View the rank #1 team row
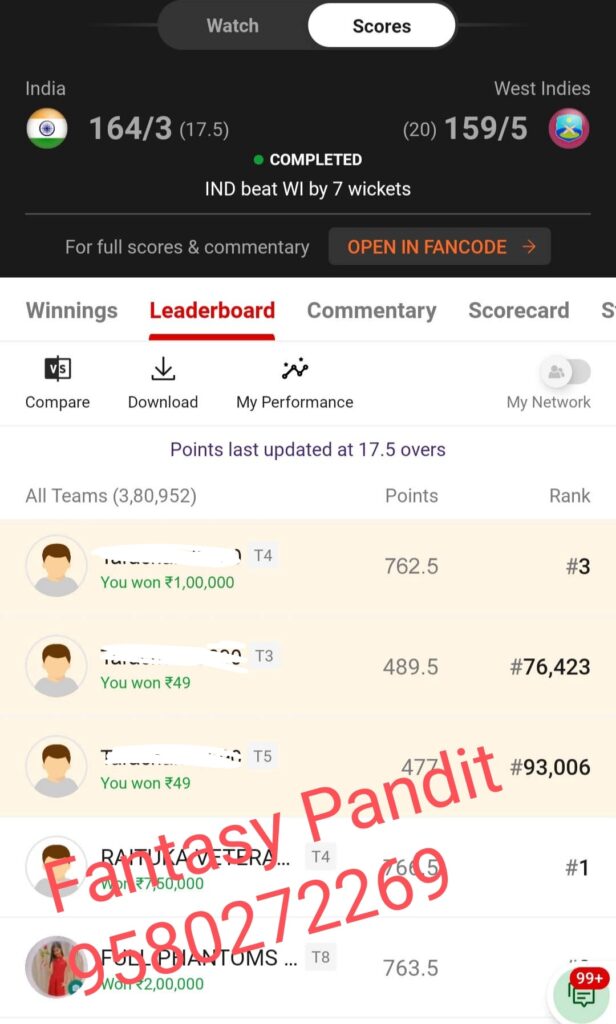The image size is (616, 1024). tap(308, 866)
